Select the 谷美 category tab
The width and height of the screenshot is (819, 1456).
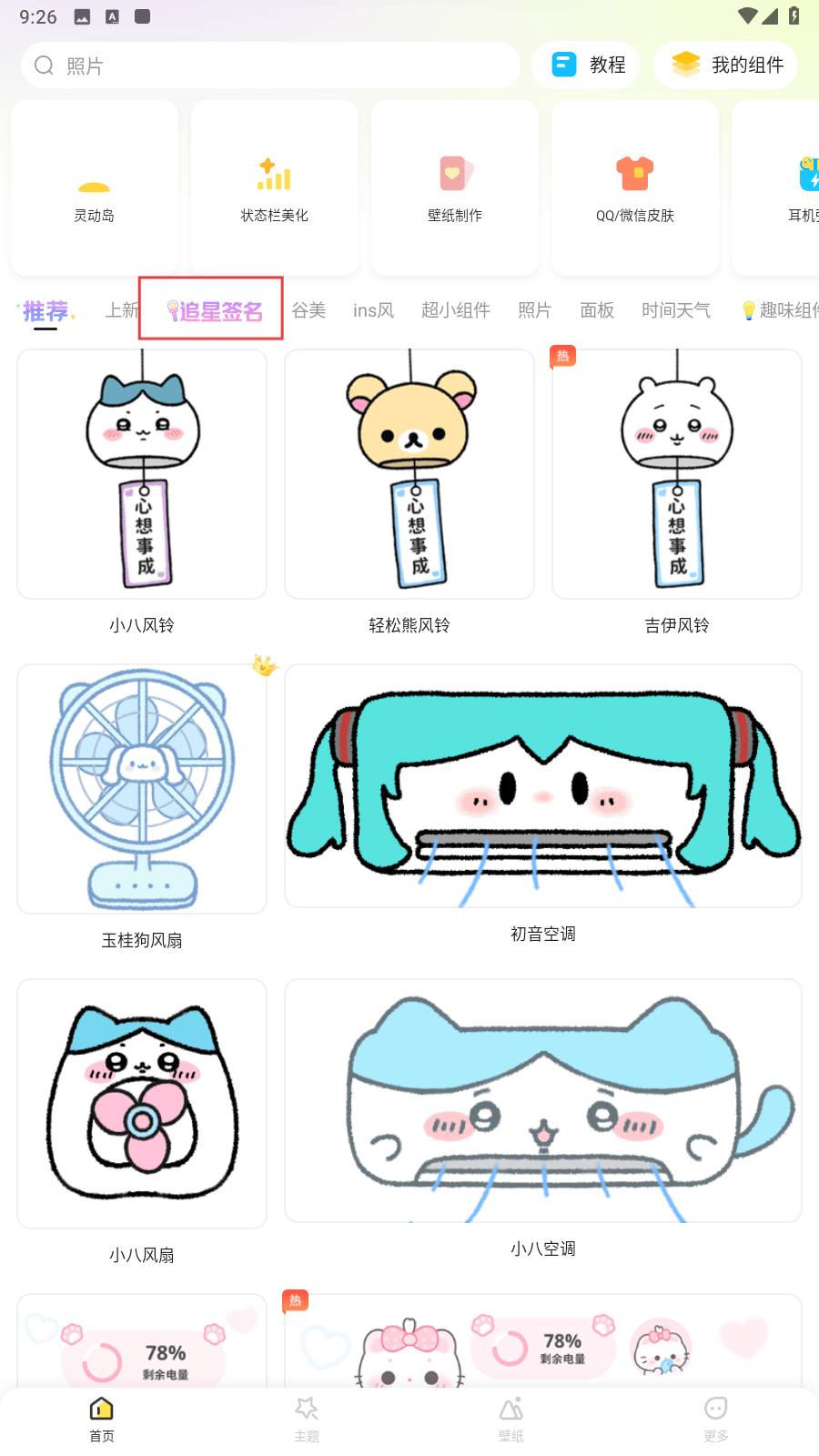pyautogui.click(x=308, y=310)
